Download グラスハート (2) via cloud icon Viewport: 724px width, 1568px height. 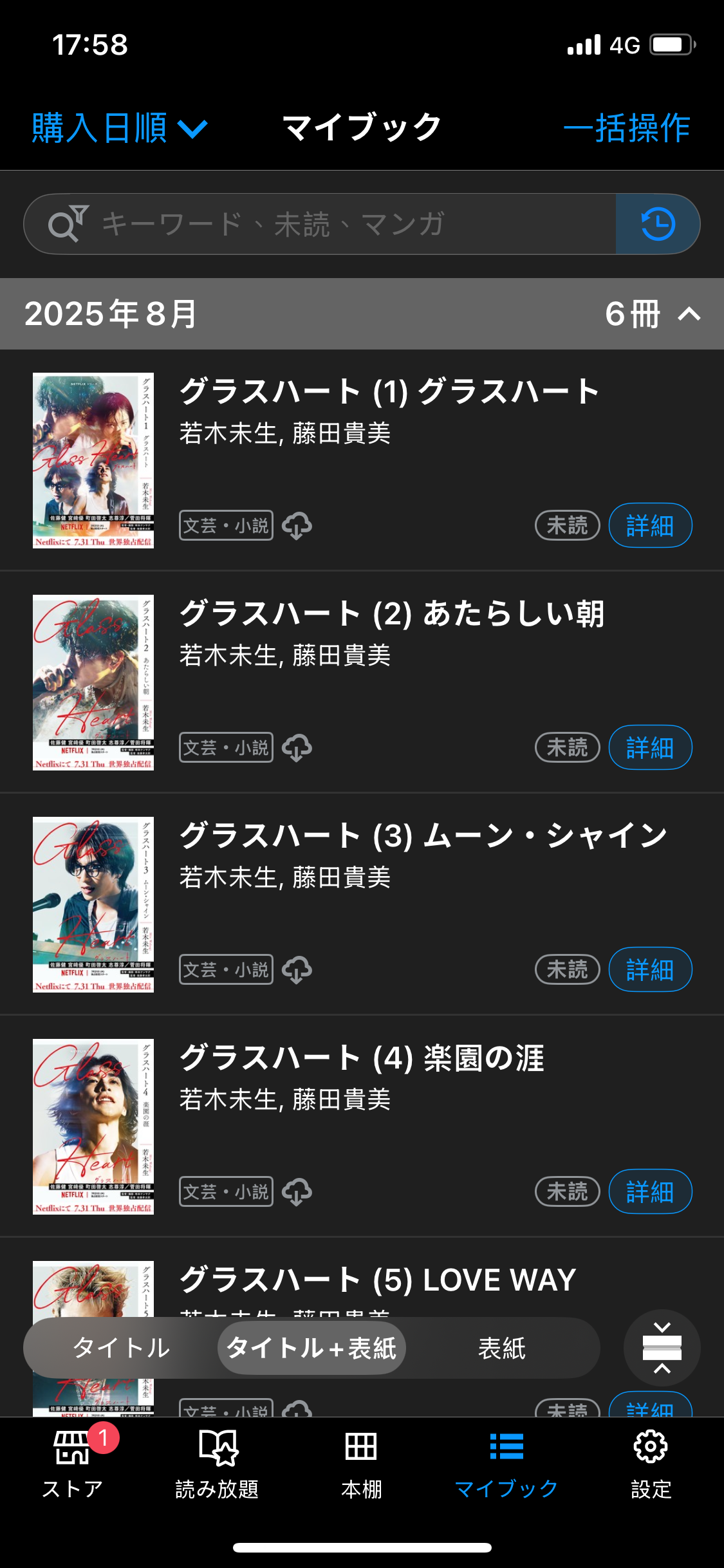297,748
